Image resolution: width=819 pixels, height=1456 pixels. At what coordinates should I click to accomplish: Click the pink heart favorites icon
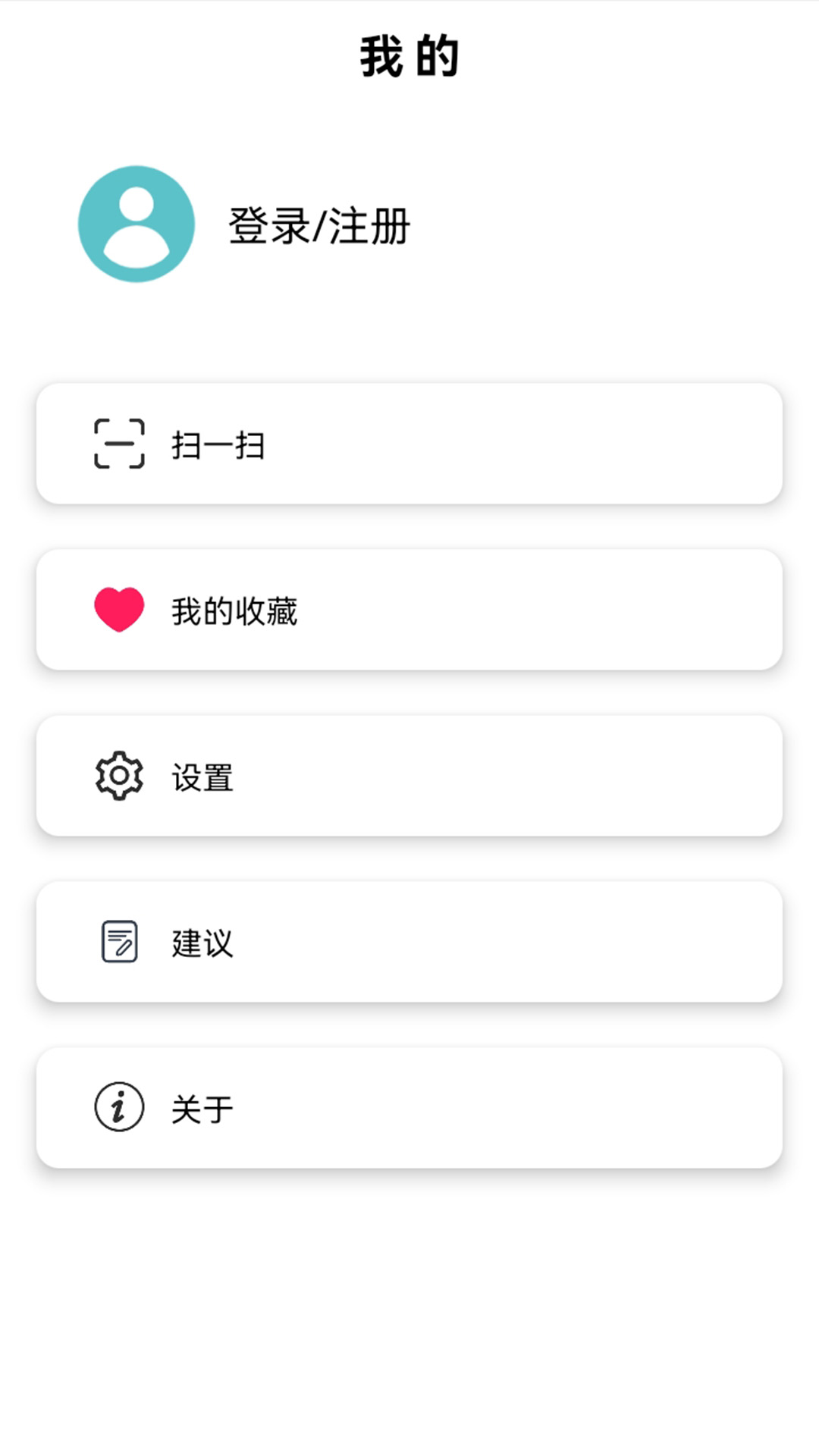[118, 609]
